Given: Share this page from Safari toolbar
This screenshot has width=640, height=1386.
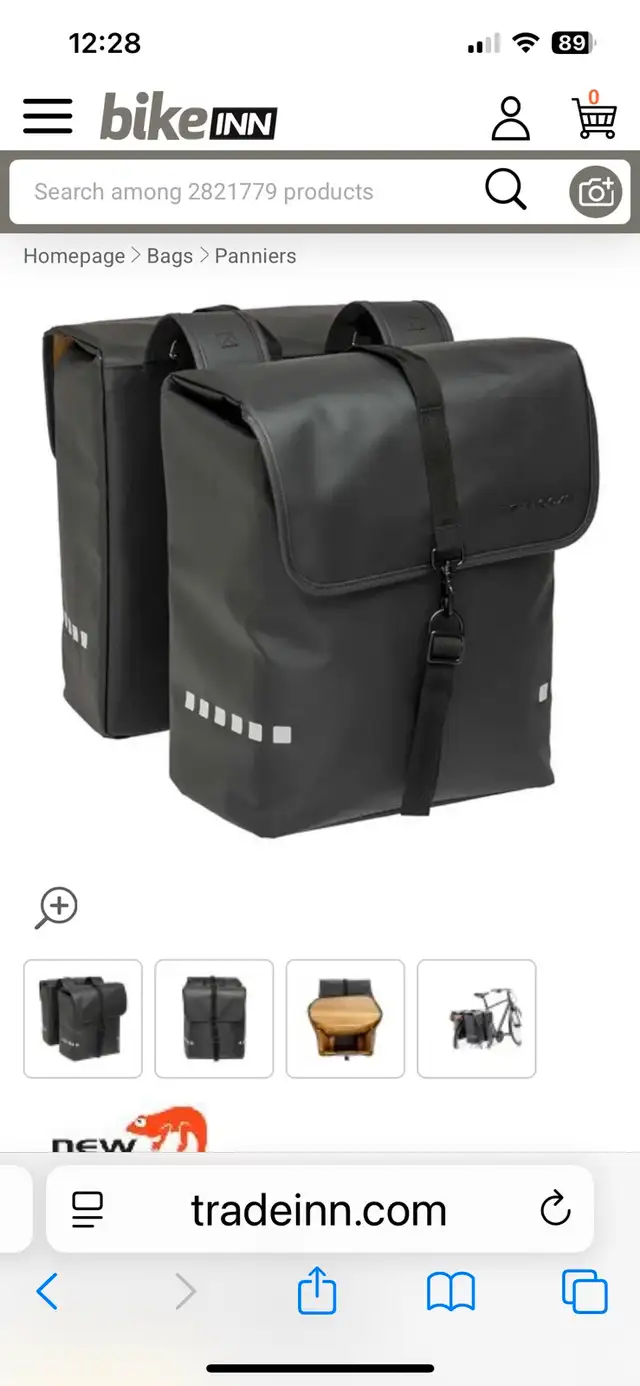Looking at the screenshot, I should (x=317, y=1290).
